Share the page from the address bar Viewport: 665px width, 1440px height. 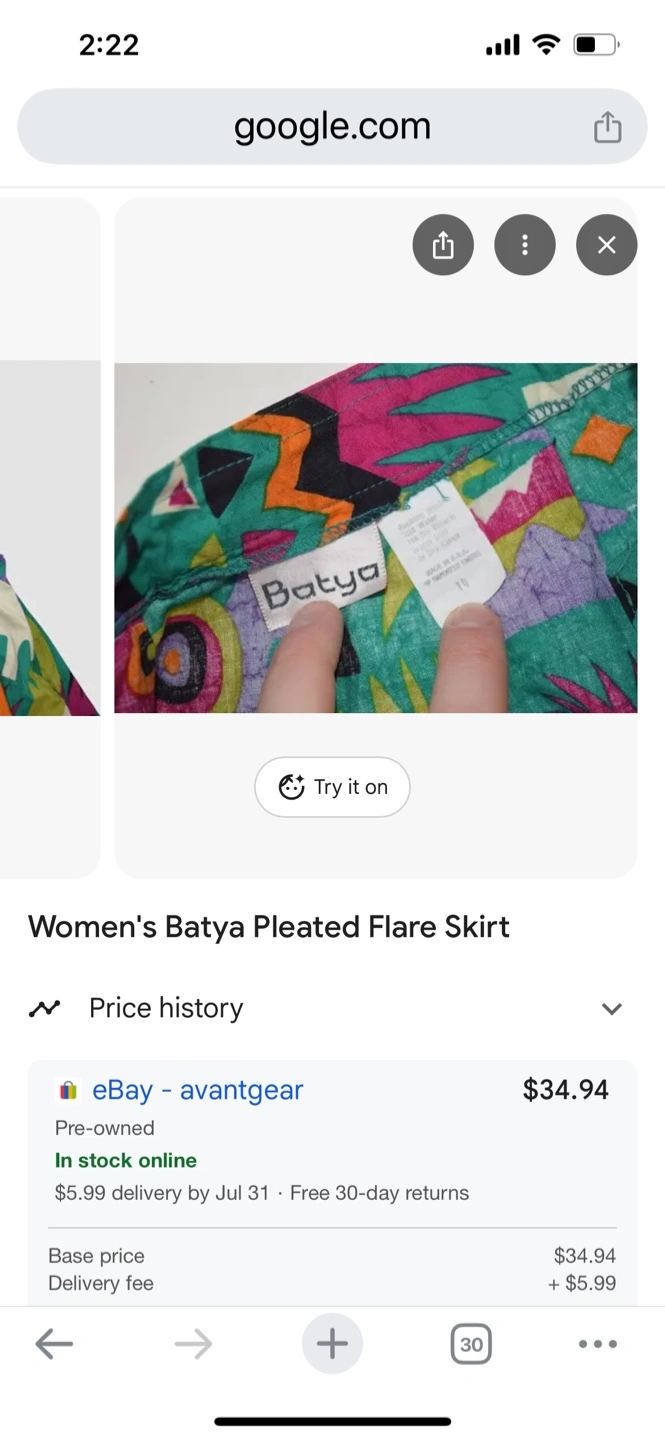click(608, 127)
